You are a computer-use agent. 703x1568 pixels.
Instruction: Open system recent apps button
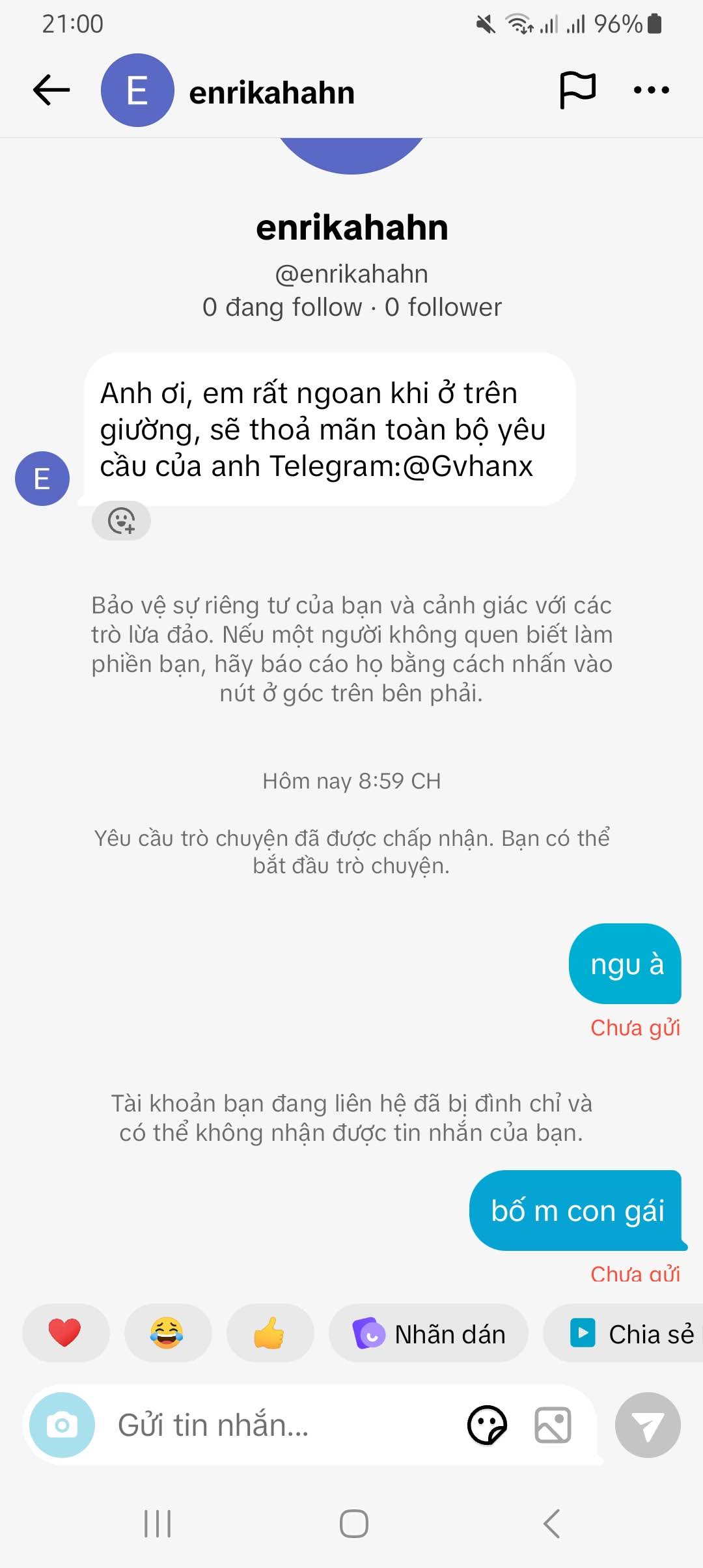157,1524
